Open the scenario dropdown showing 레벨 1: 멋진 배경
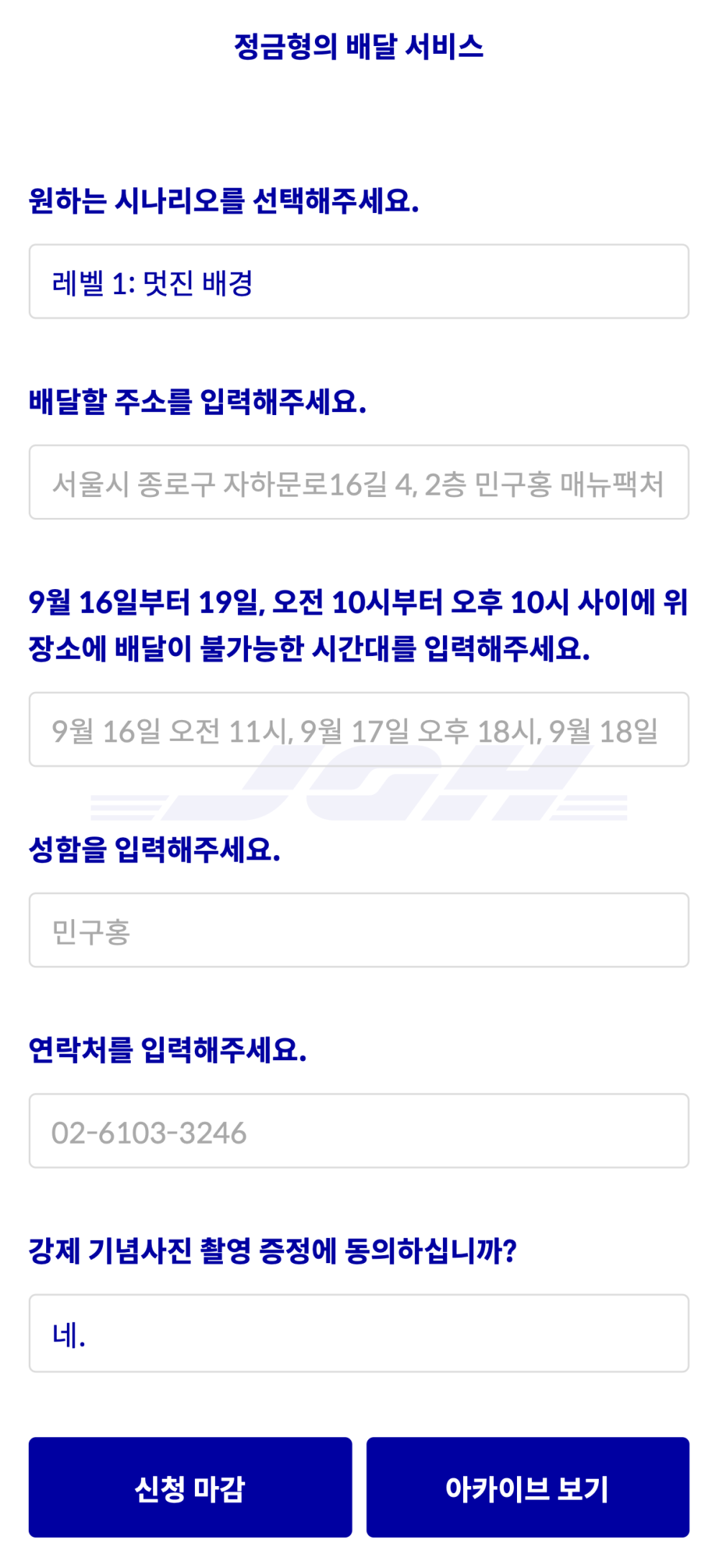The image size is (719, 1568). 359,281
